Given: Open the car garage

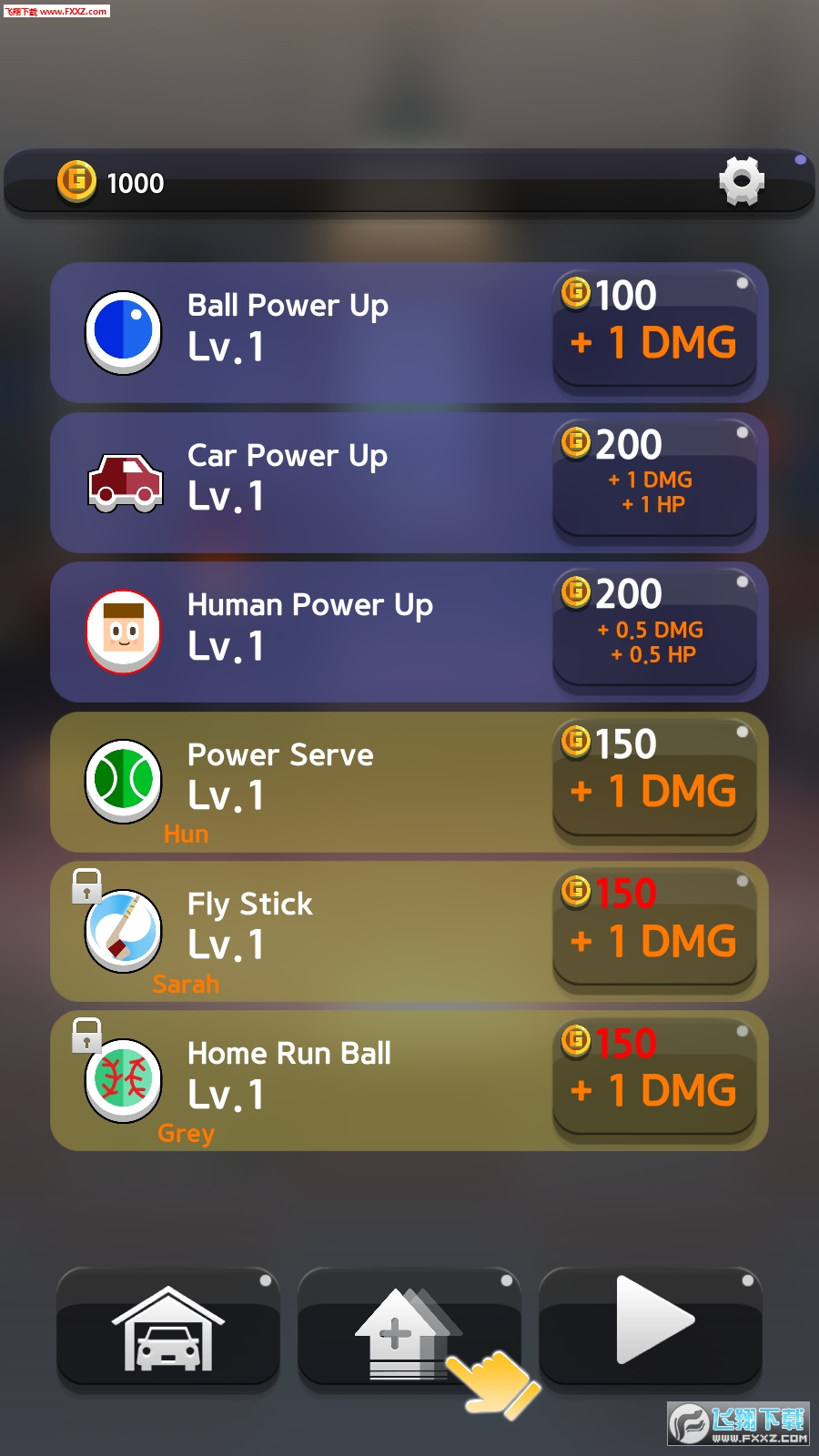Looking at the screenshot, I should coord(167,1329).
